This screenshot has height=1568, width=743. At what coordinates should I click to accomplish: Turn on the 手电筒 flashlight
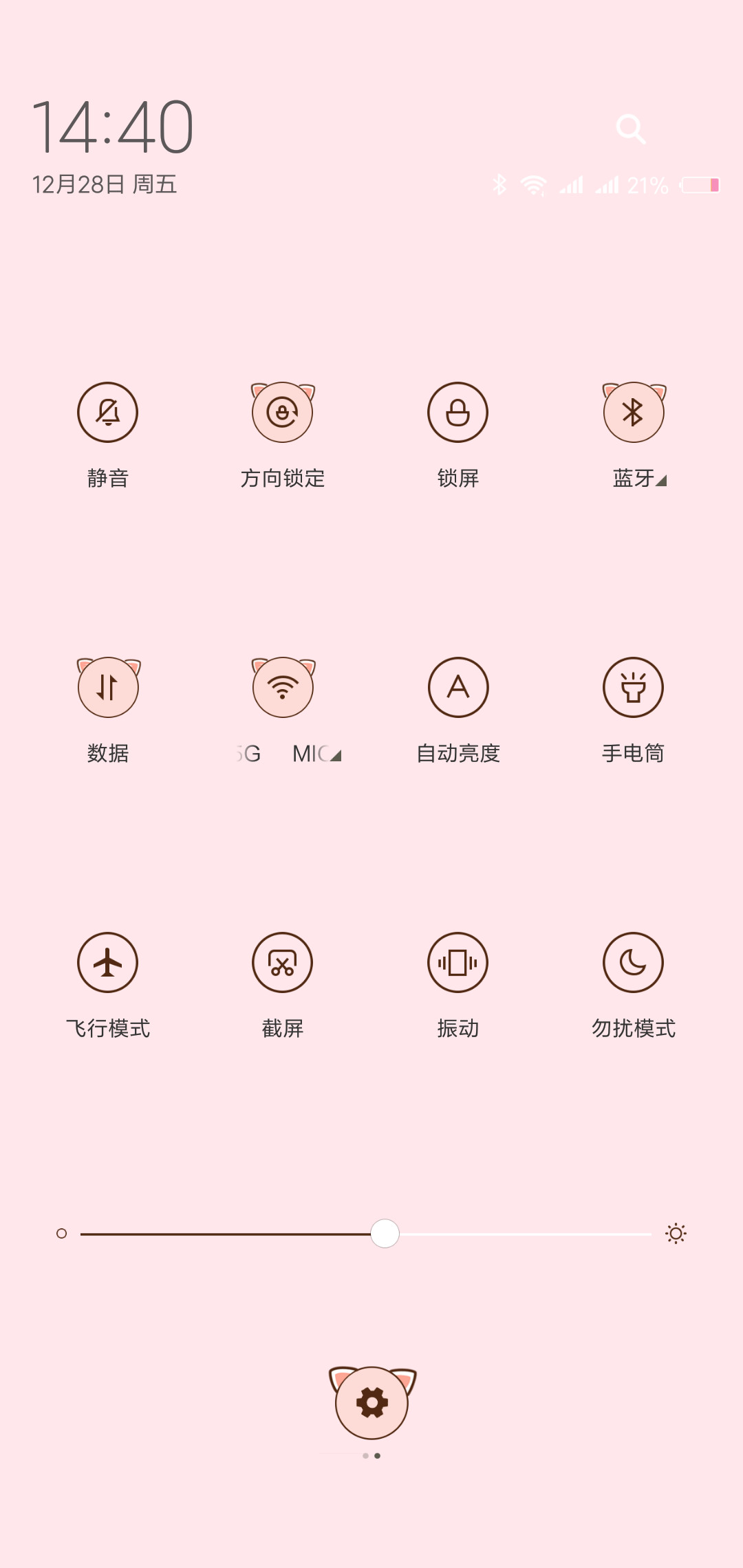tap(634, 688)
